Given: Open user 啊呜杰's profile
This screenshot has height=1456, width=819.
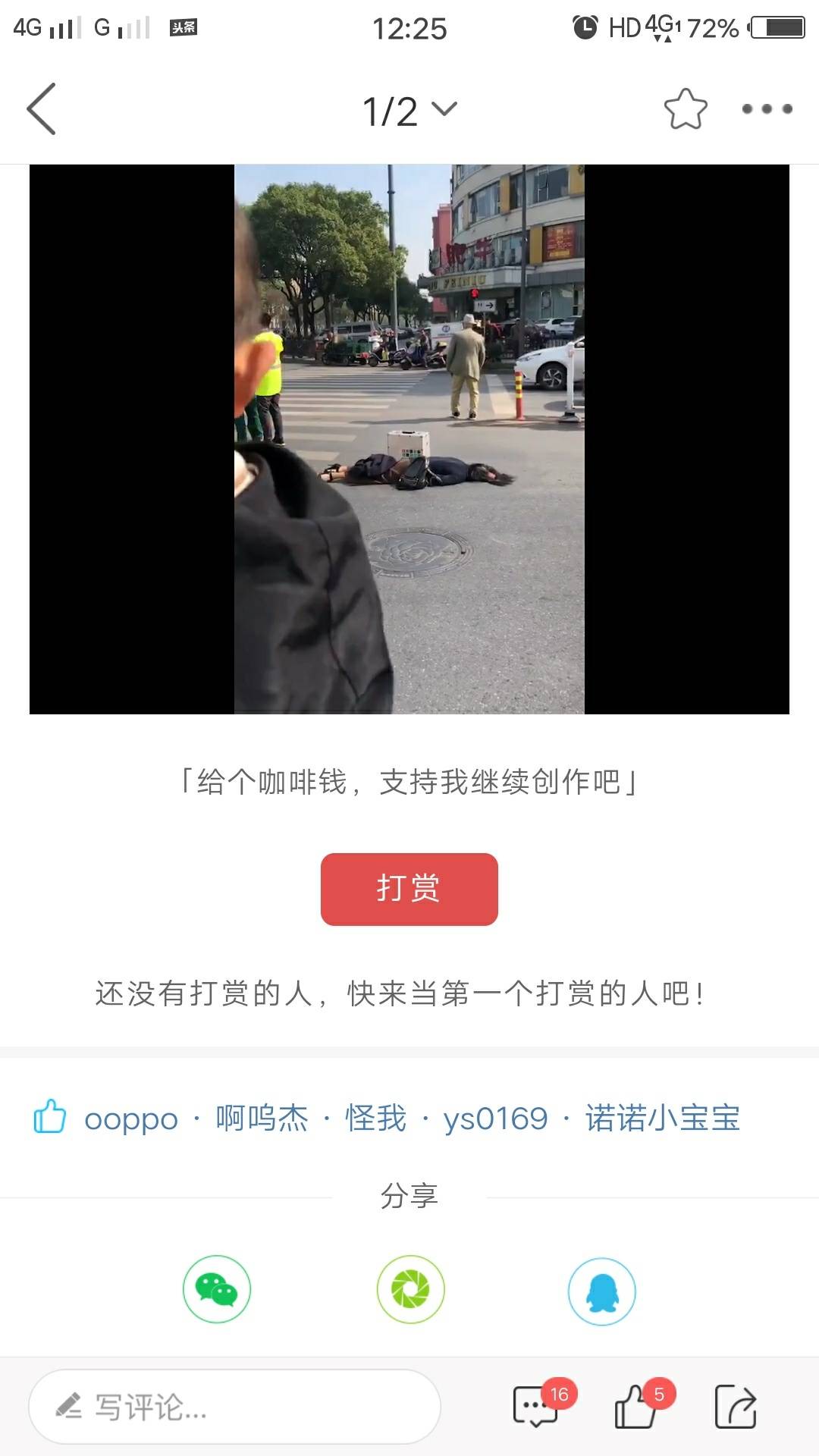Looking at the screenshot, I should coord(262,1119).
